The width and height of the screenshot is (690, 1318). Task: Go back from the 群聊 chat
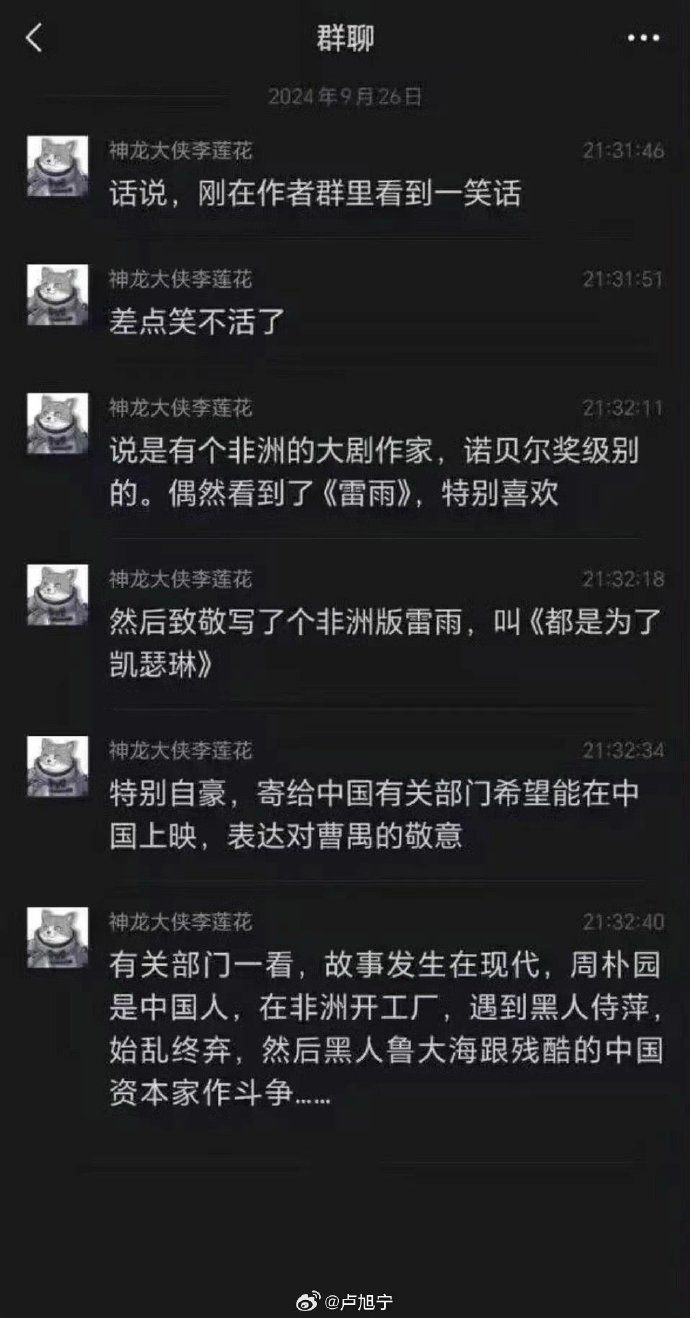pos(35,38)
